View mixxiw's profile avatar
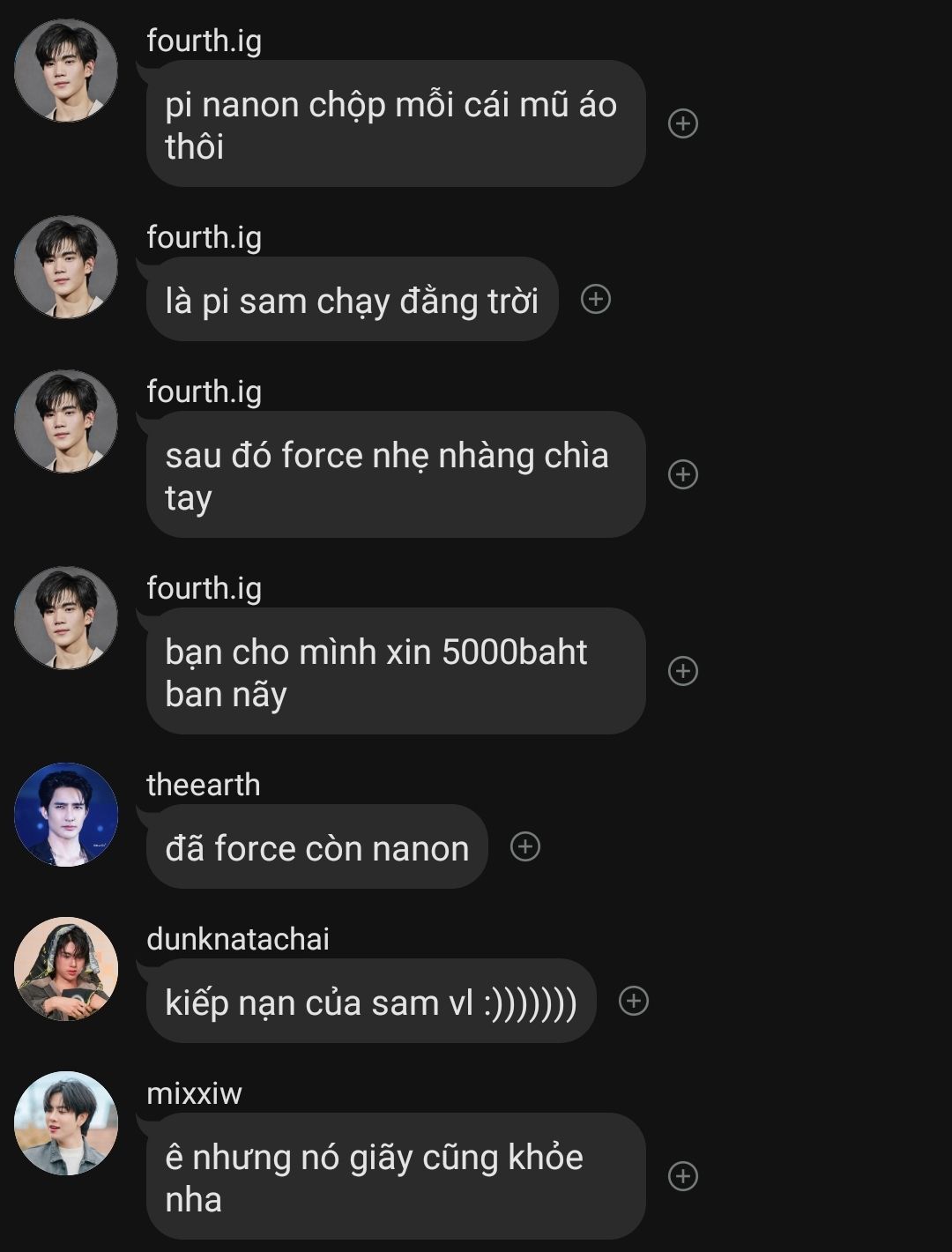This screenshot has height=1252, width=952. tap(66, 1123)
